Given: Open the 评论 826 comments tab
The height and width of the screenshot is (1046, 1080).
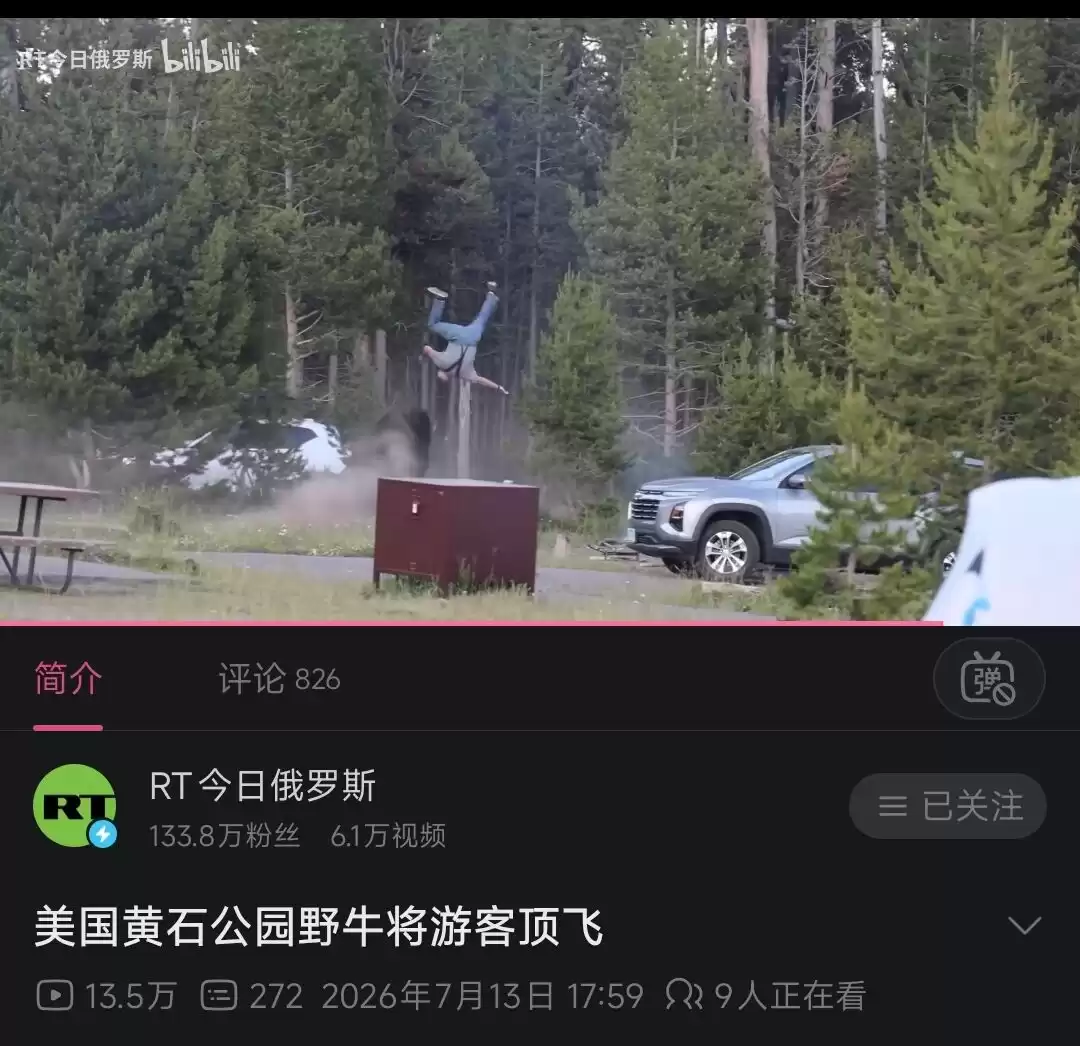Looking at the screenshot, I should 279,679.
